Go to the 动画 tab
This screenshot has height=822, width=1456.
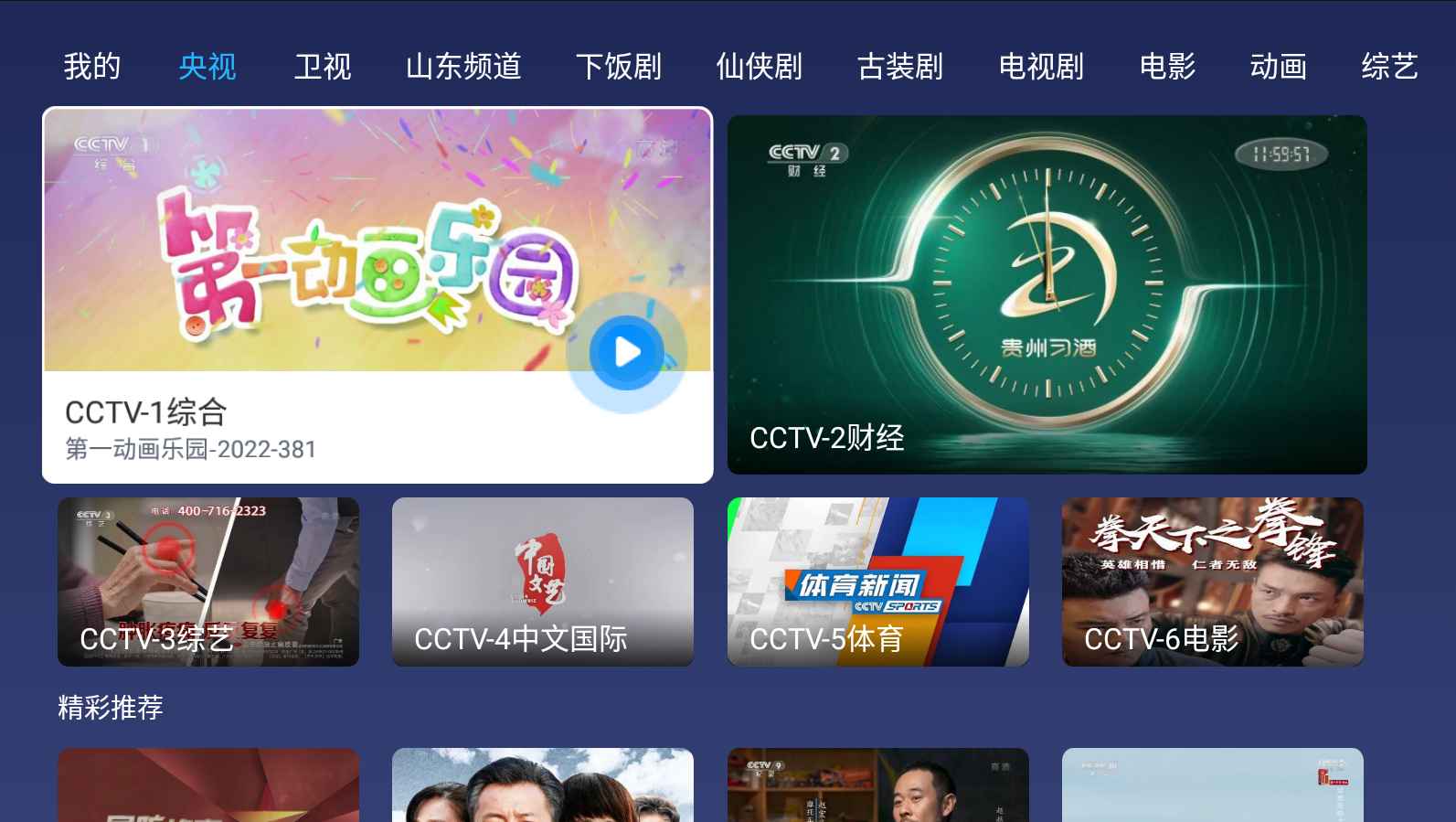pos(1278,67)
